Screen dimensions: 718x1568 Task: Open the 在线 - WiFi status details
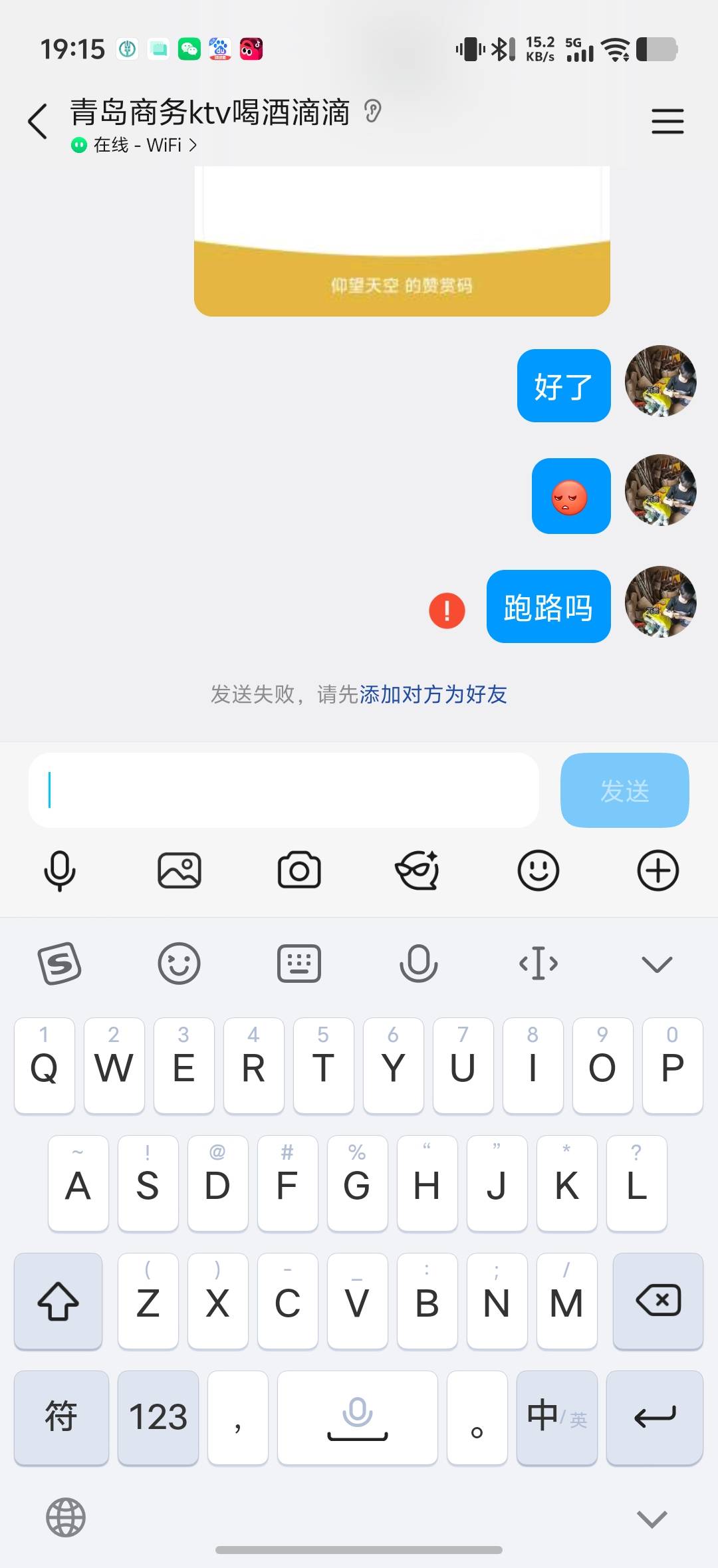[134, 145]
